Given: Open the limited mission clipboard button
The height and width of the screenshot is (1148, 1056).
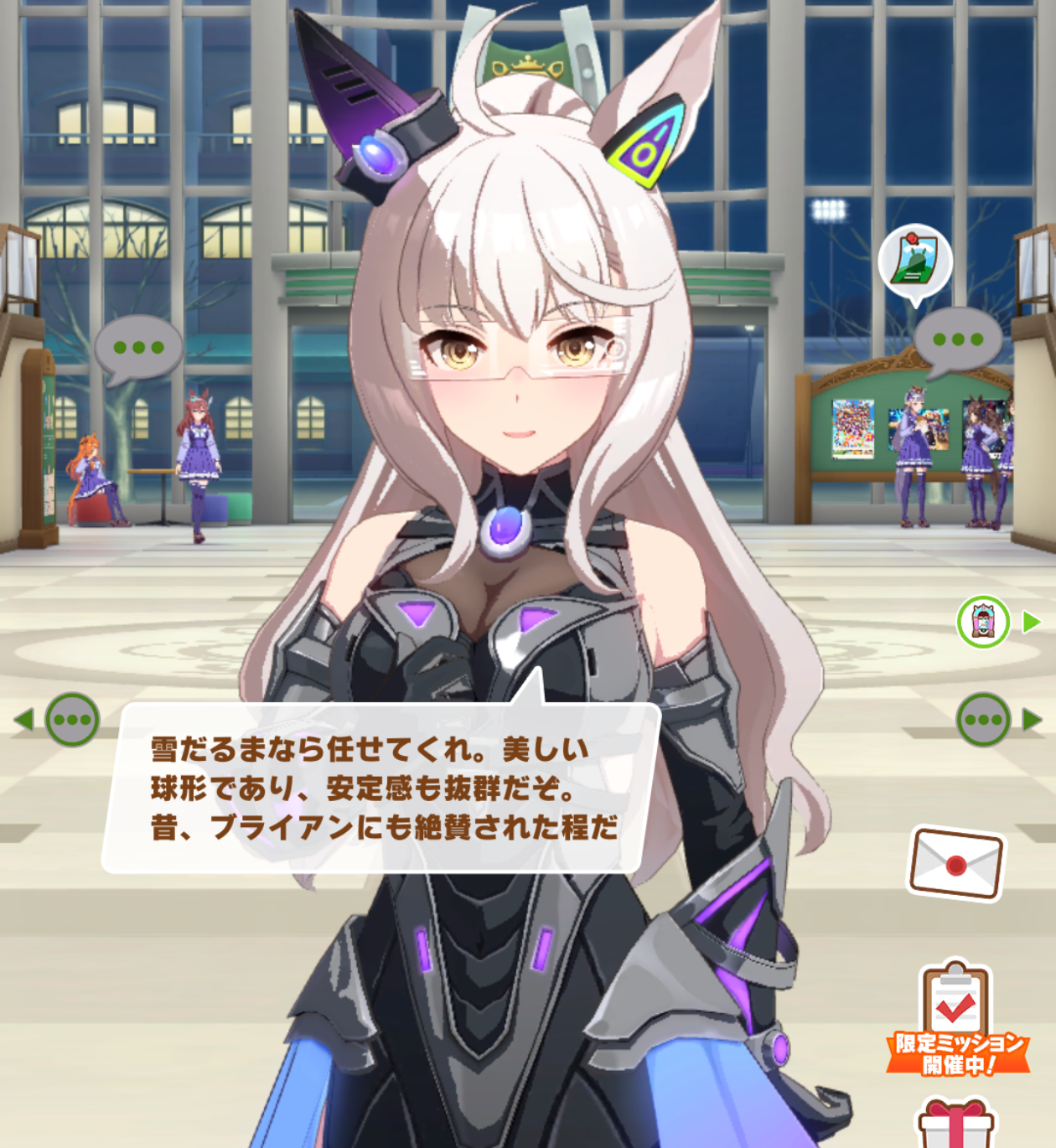Looking at the screenshot, I should tap(956, 1019).
